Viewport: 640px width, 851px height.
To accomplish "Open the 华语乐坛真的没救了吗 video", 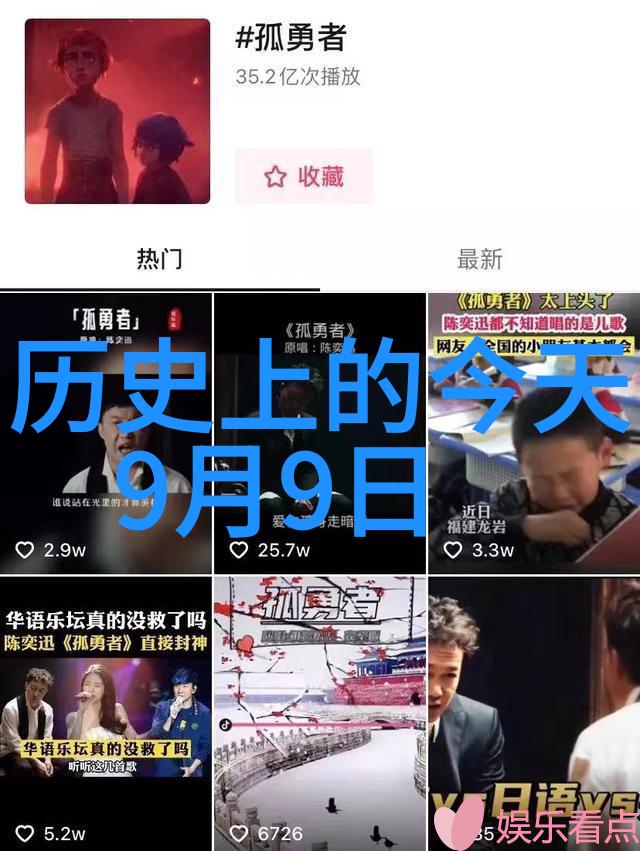I will click(x=105, y=712).
